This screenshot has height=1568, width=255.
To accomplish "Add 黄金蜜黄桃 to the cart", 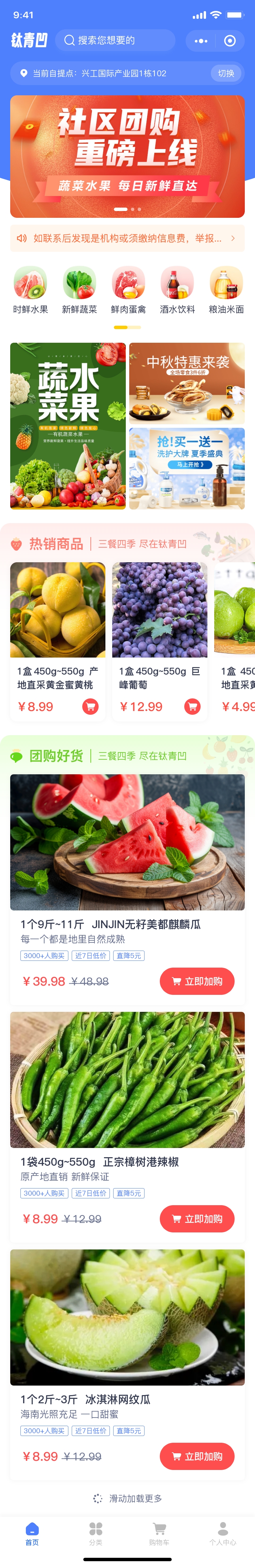I will coord(90,706).
